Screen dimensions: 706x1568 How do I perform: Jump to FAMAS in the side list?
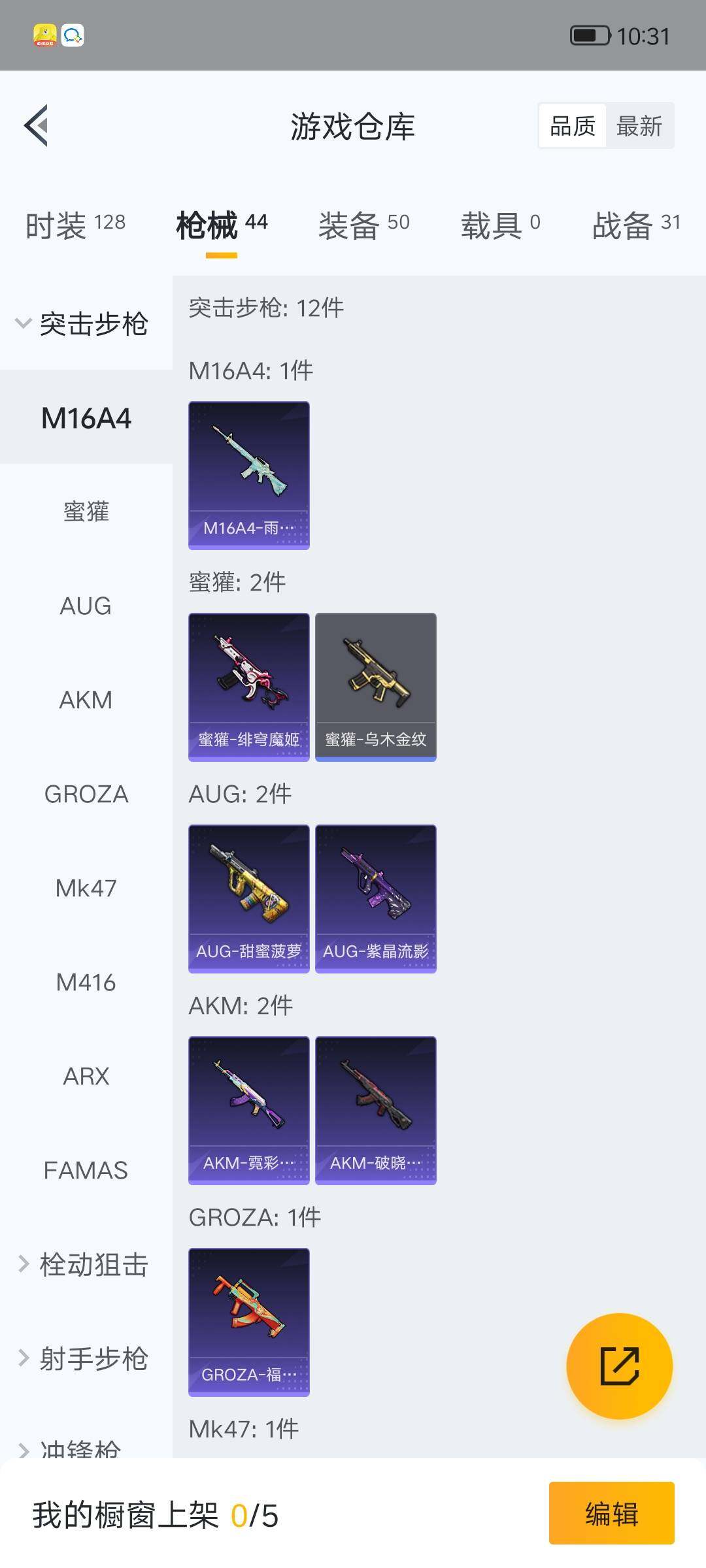click(86, 1170)
